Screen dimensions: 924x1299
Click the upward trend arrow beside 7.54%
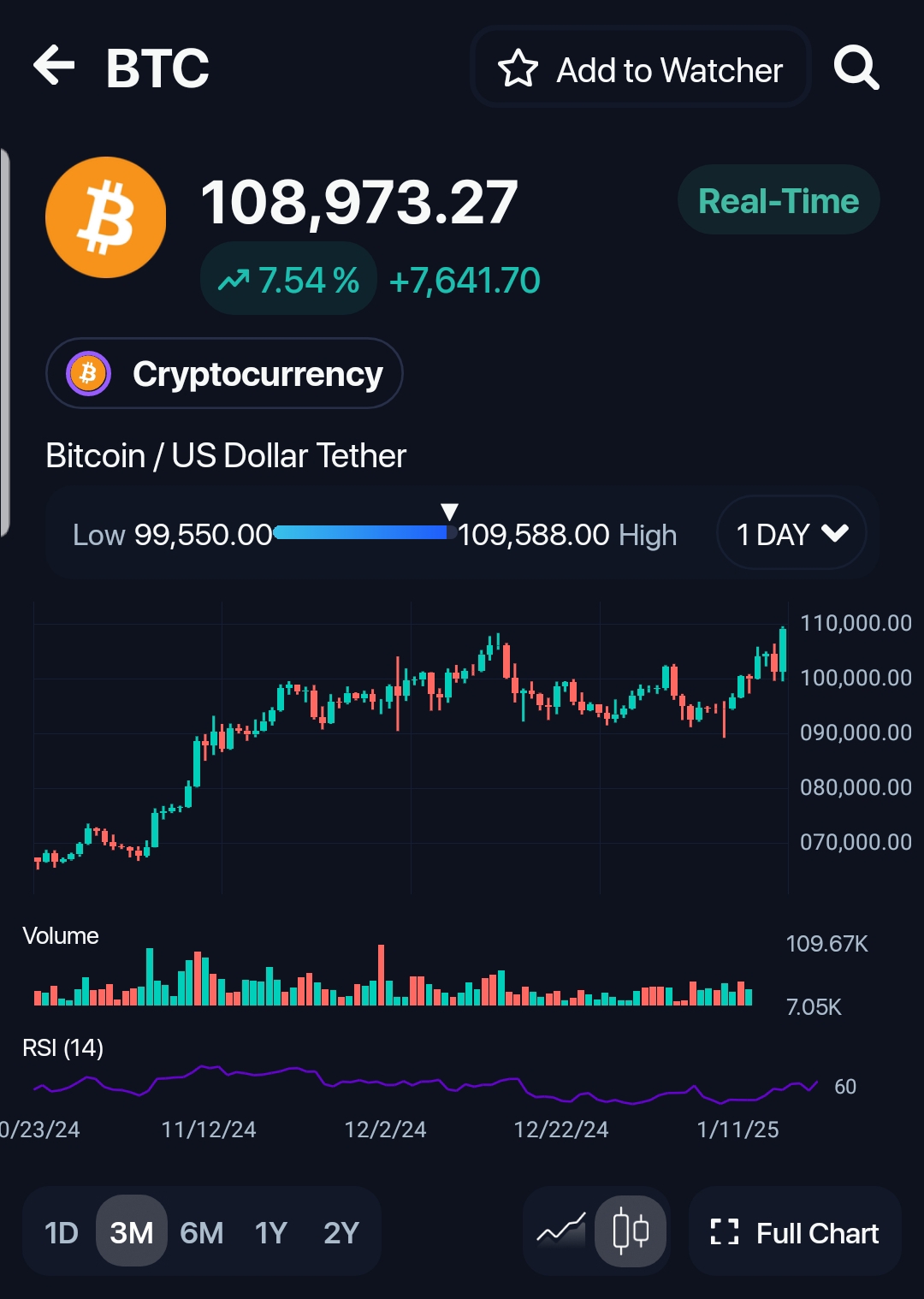(234, 277)
